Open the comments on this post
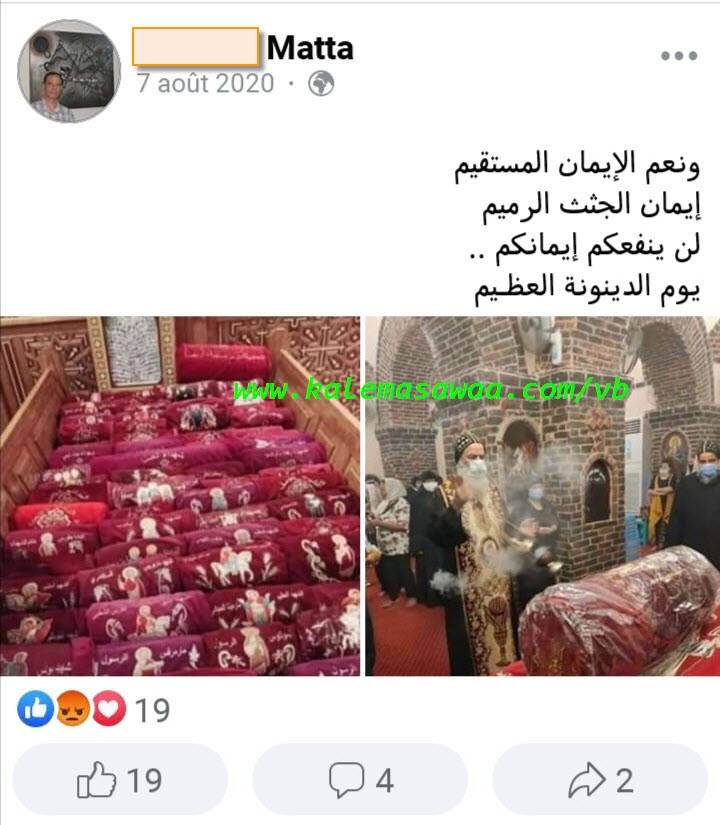The image size is (720, 825). (360, 780)
